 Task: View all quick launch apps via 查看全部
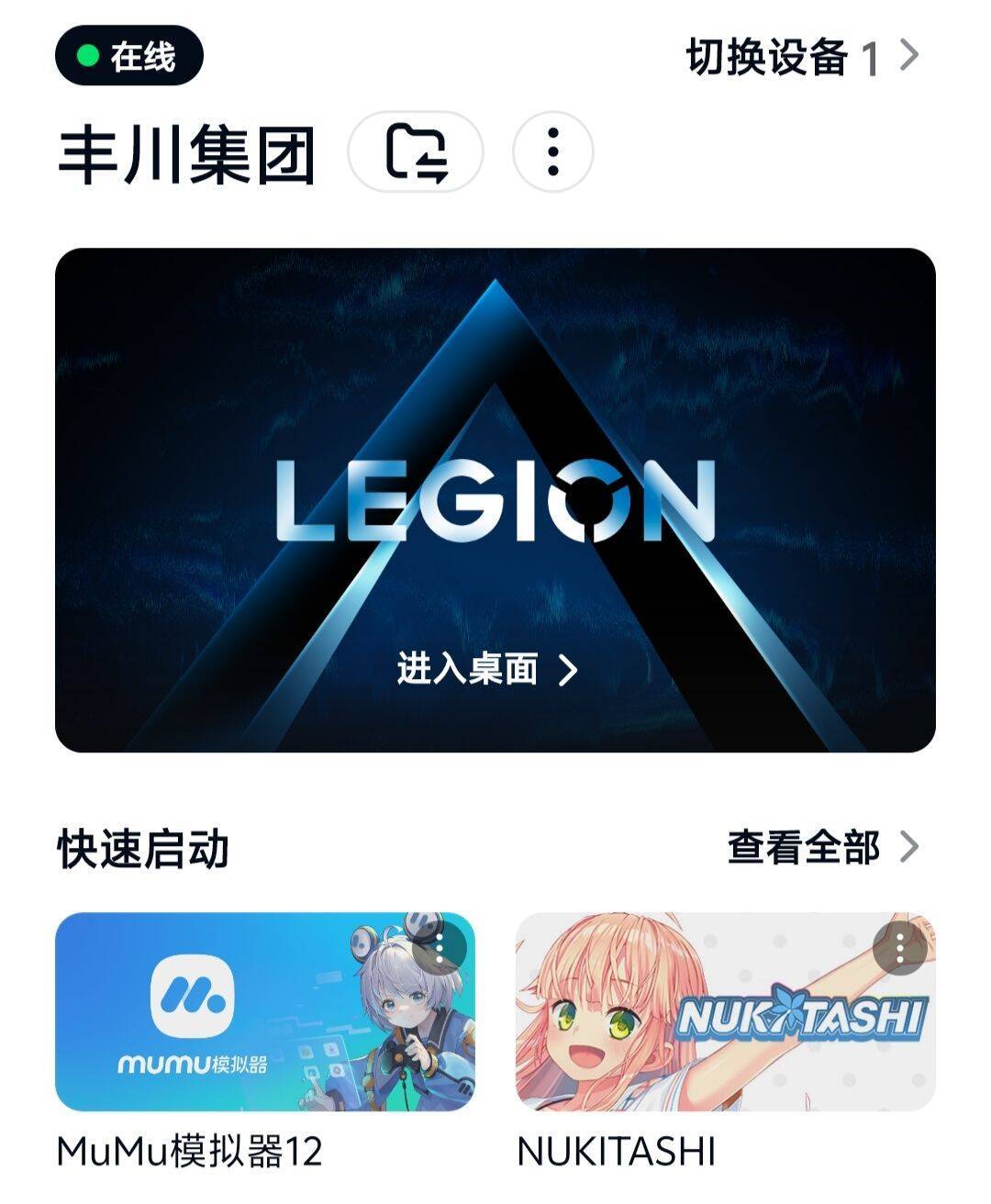(822, 847)
